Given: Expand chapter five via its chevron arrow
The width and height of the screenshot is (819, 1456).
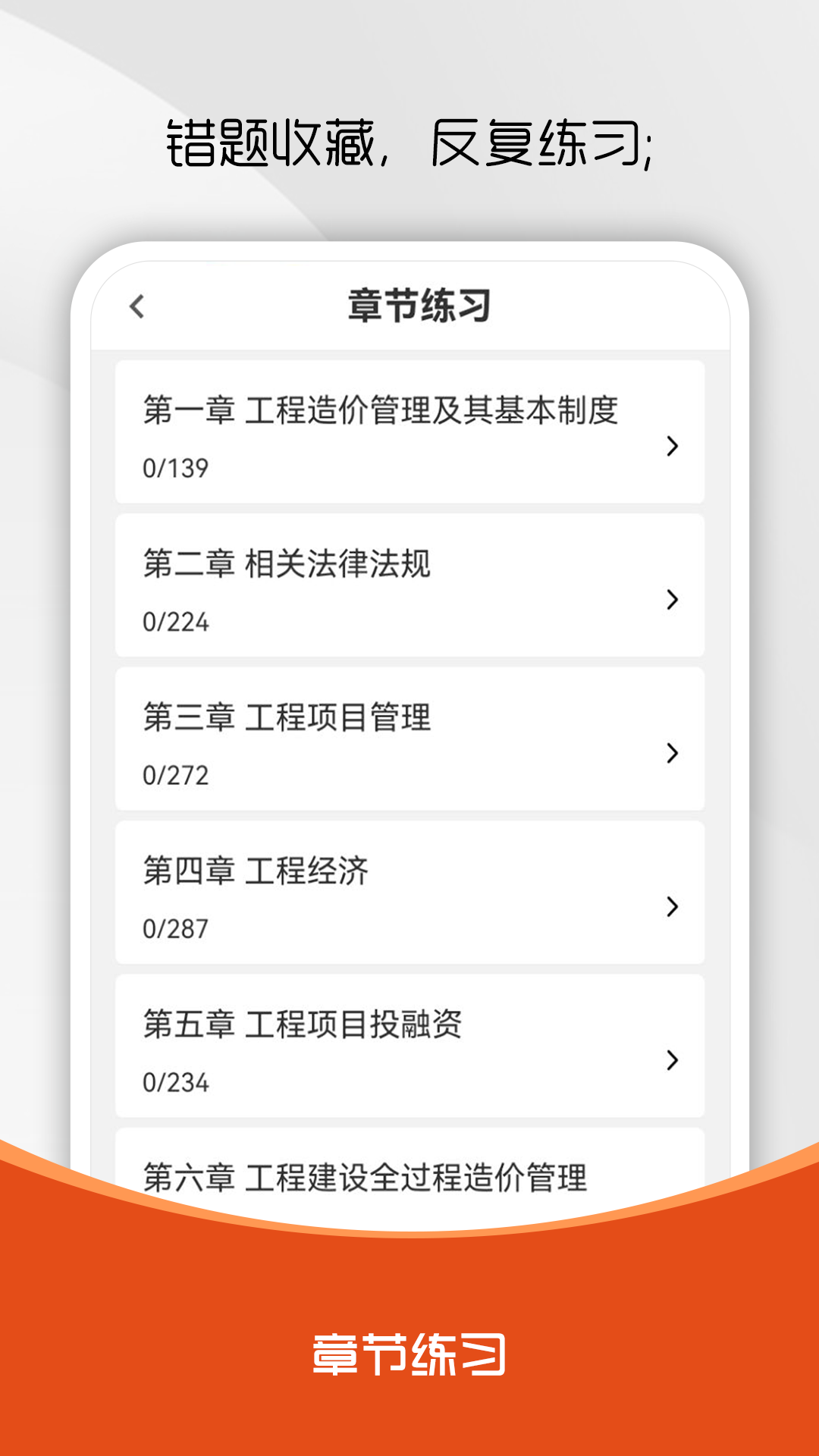Looking at the screenshot, I should pos(671,1059).
